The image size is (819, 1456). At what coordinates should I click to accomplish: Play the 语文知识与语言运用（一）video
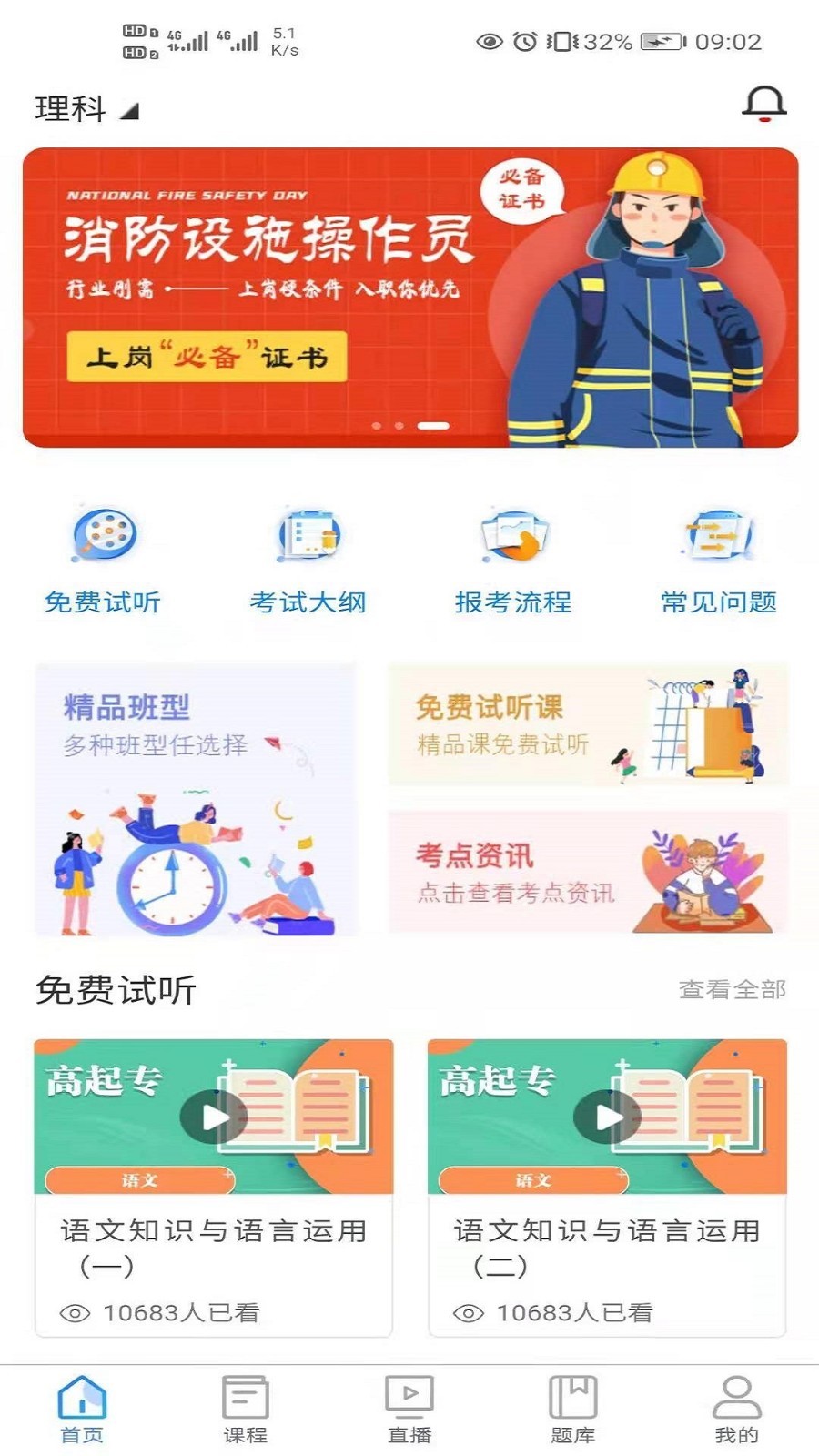(217, 1115)
